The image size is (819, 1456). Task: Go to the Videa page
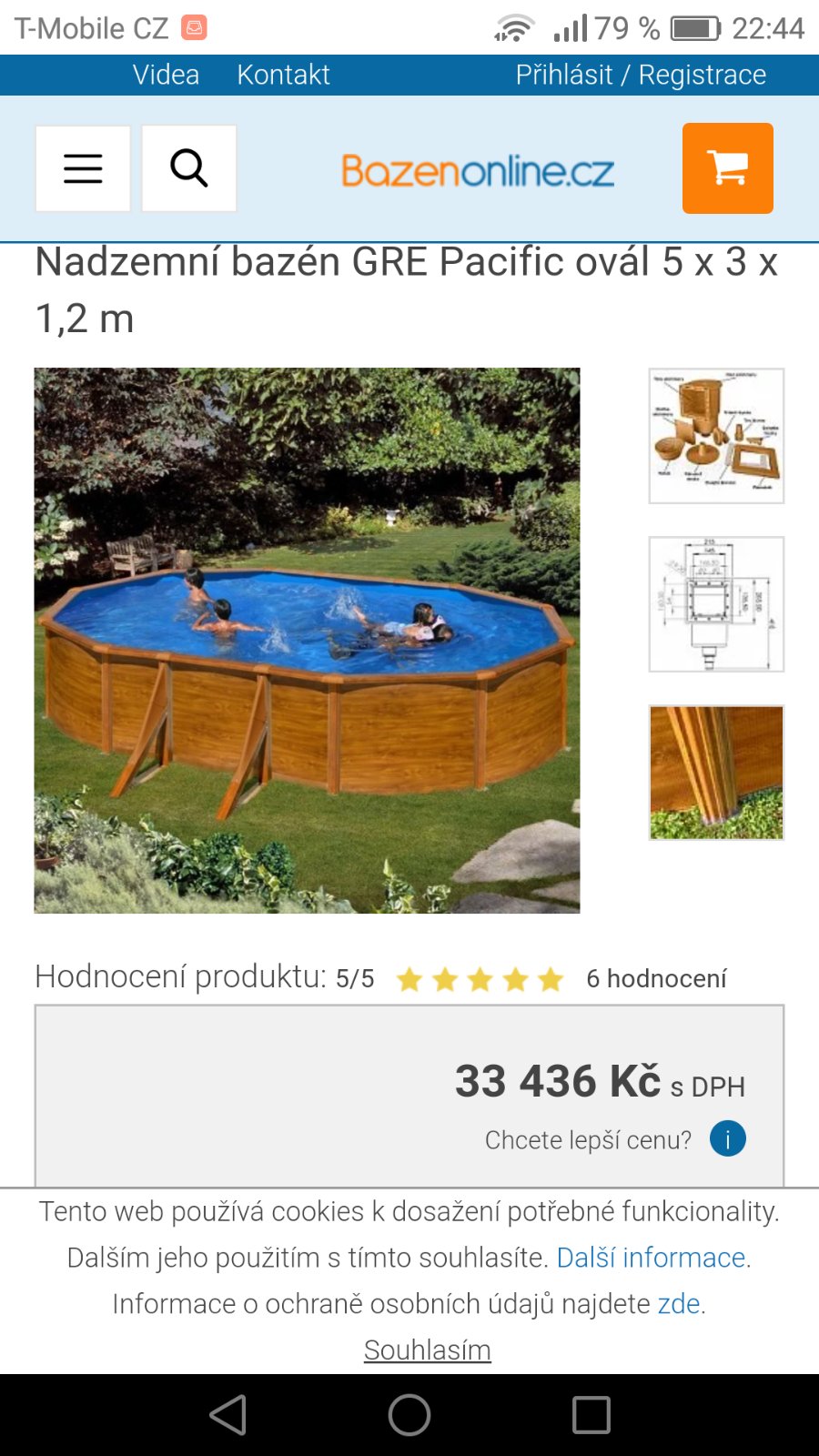coord(166,75)
